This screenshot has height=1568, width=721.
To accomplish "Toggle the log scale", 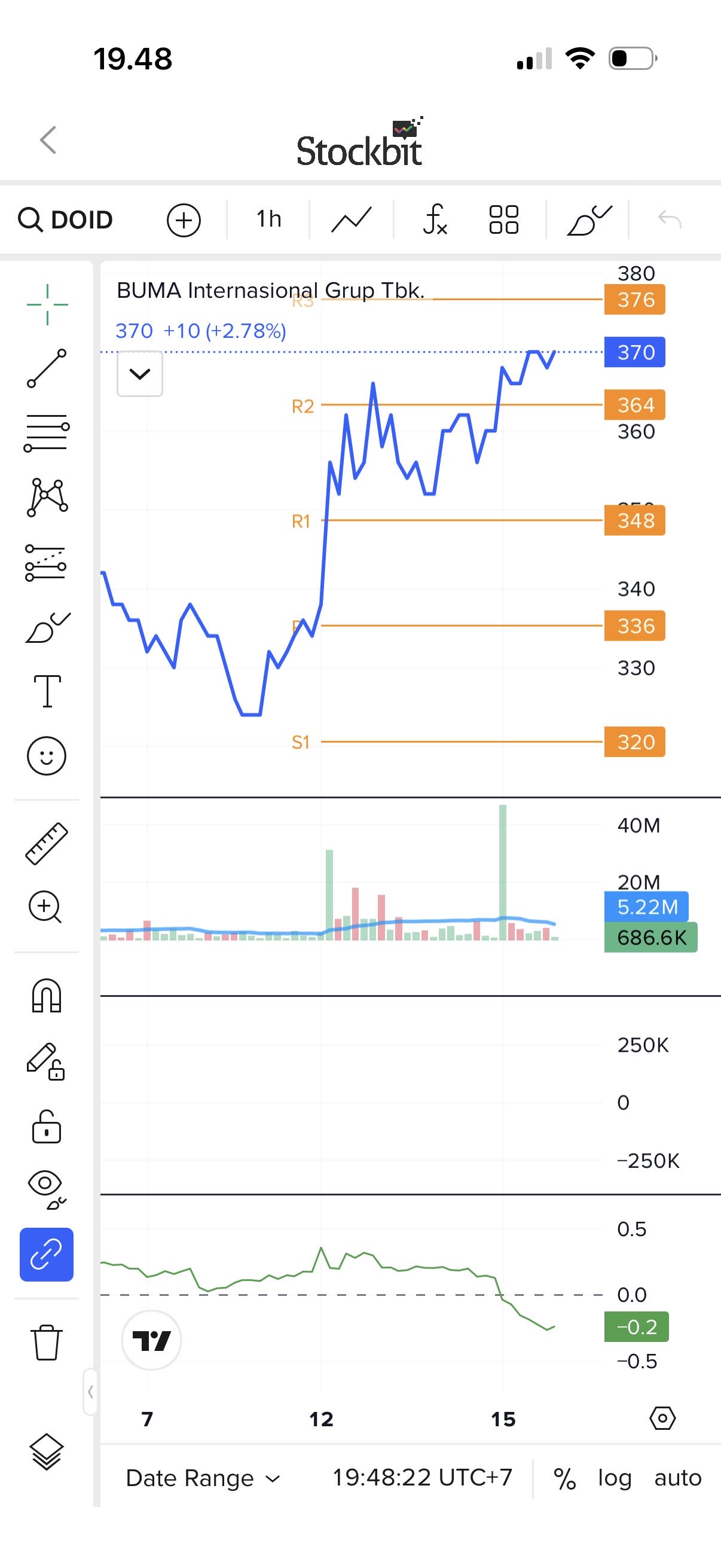I will (615, 1478).
